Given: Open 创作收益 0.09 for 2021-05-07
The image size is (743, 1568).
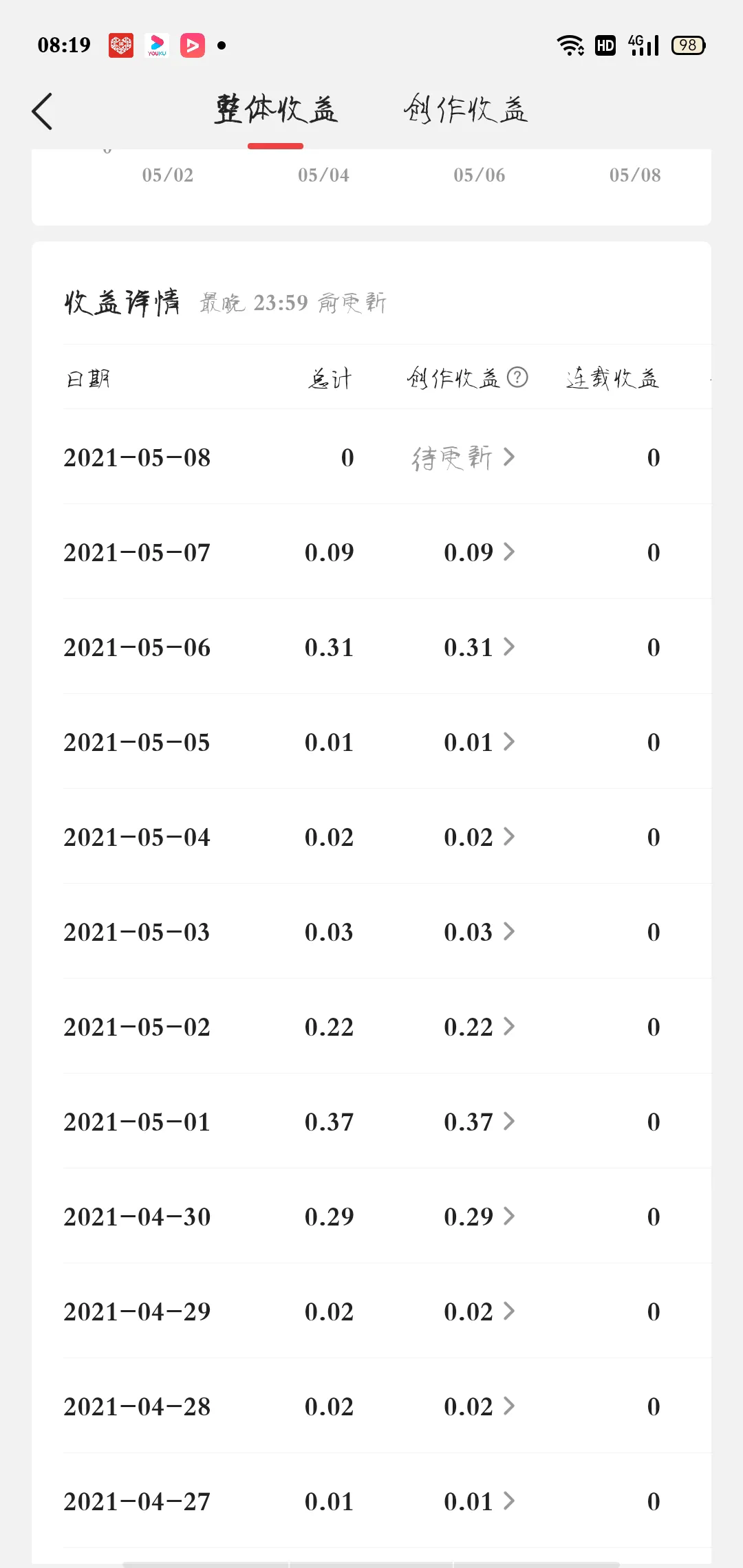Looking at the screenshot, I should coord(479,552).
